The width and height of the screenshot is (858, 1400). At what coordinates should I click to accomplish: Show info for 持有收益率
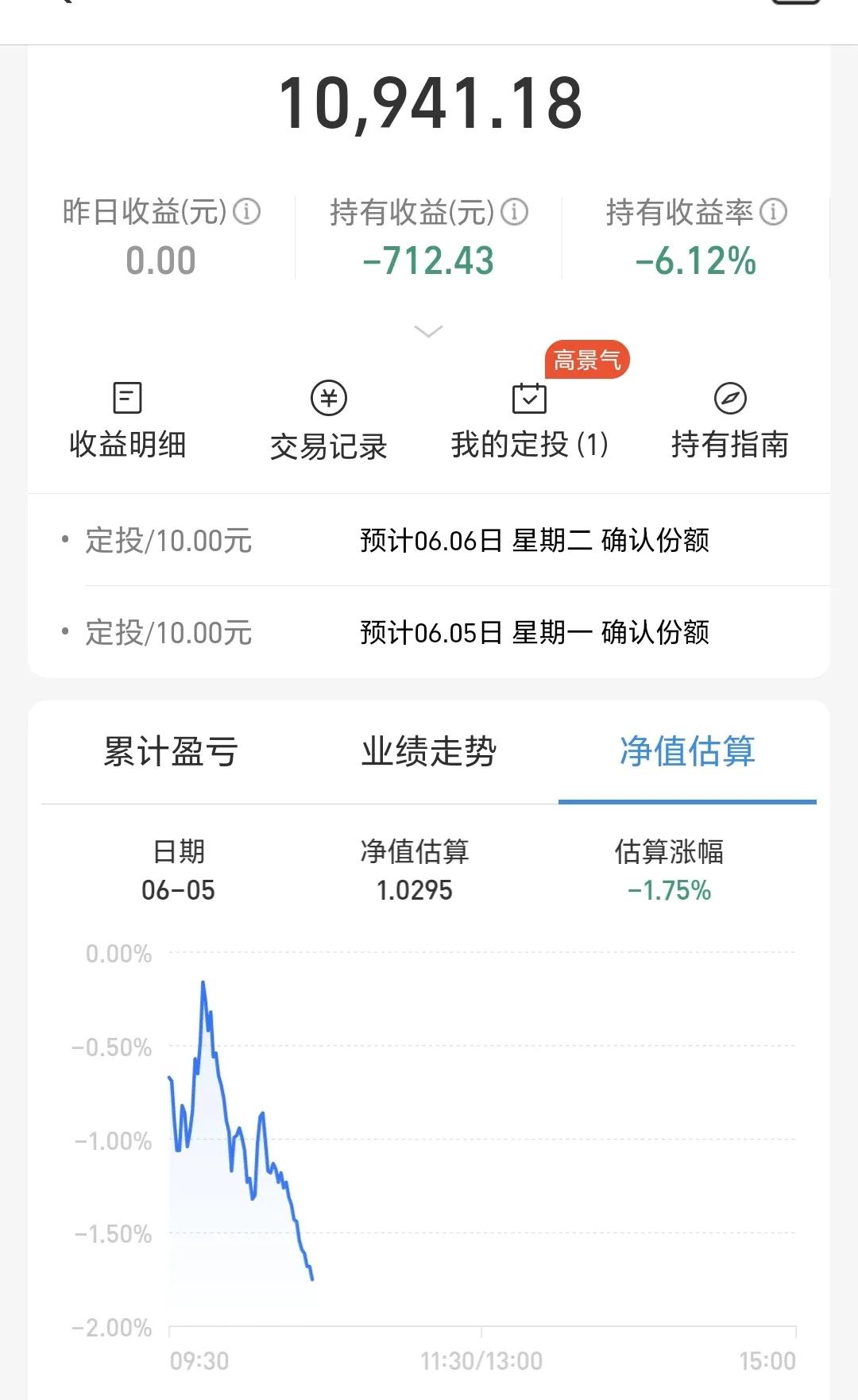point(774,212)
